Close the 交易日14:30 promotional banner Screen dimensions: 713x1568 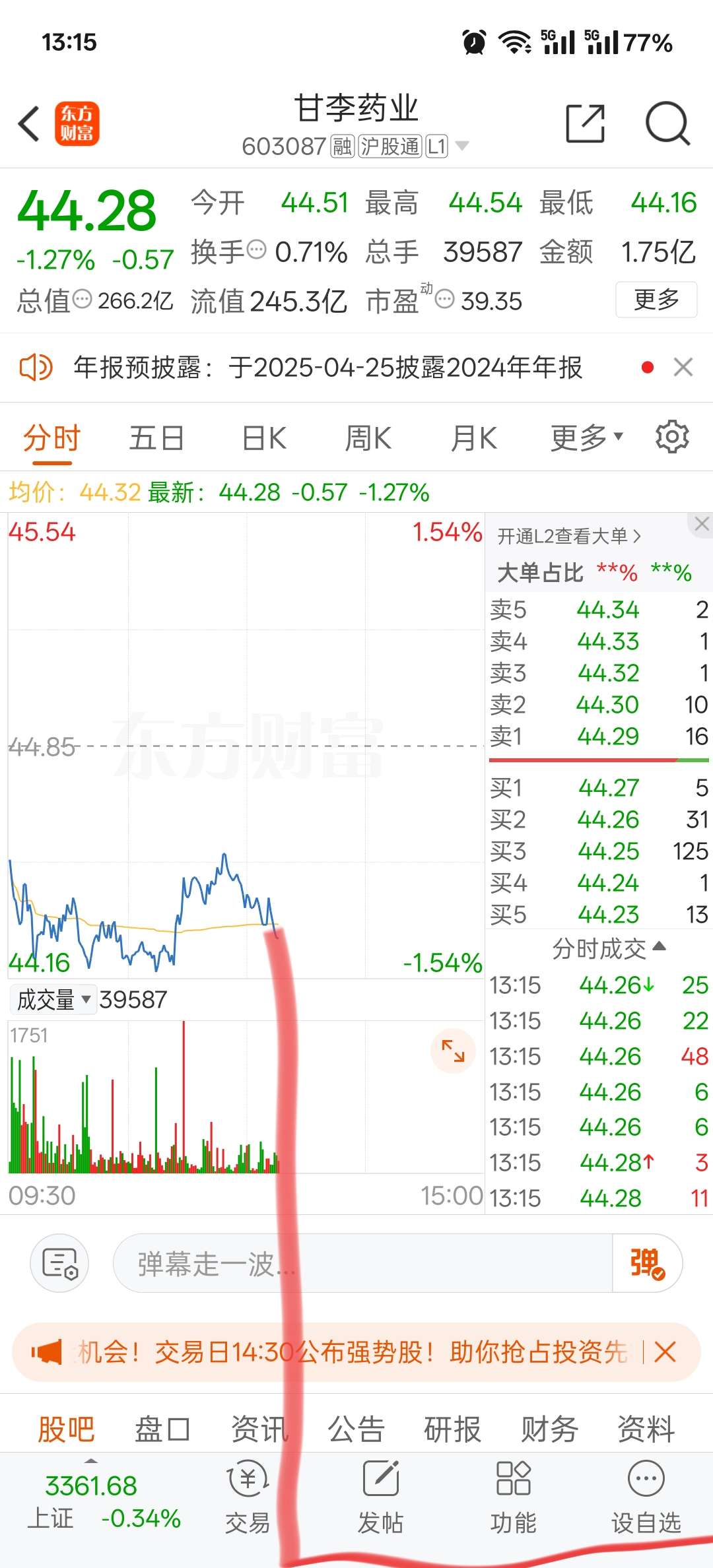[665, 1352]
